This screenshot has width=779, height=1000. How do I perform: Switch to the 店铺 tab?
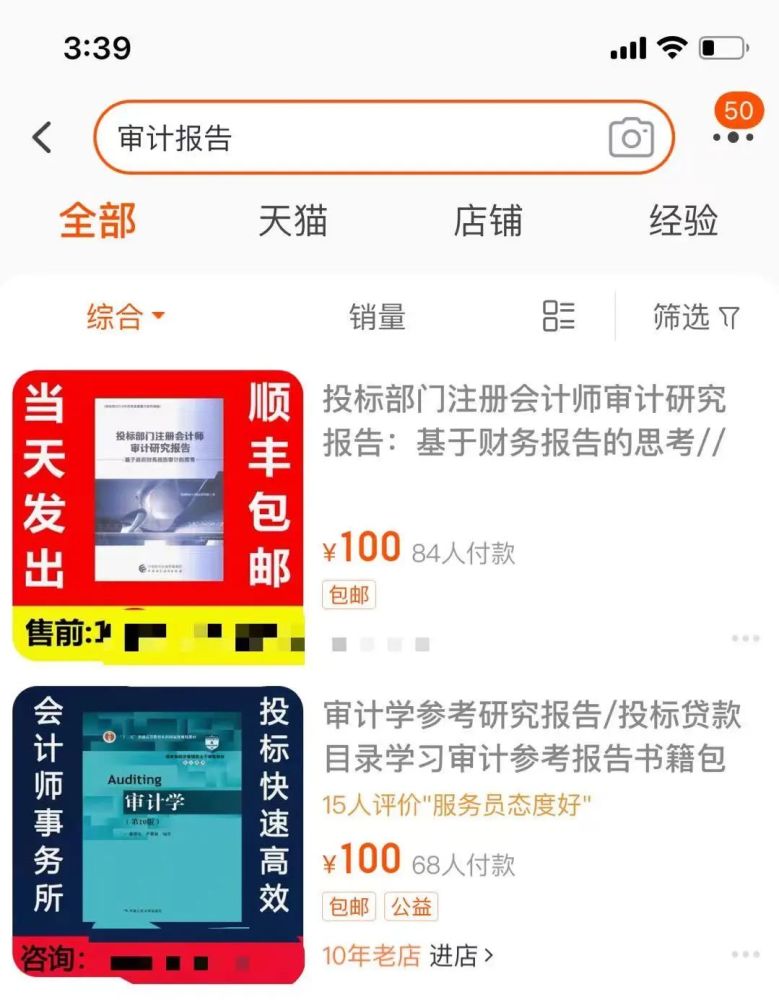[487, 221]
